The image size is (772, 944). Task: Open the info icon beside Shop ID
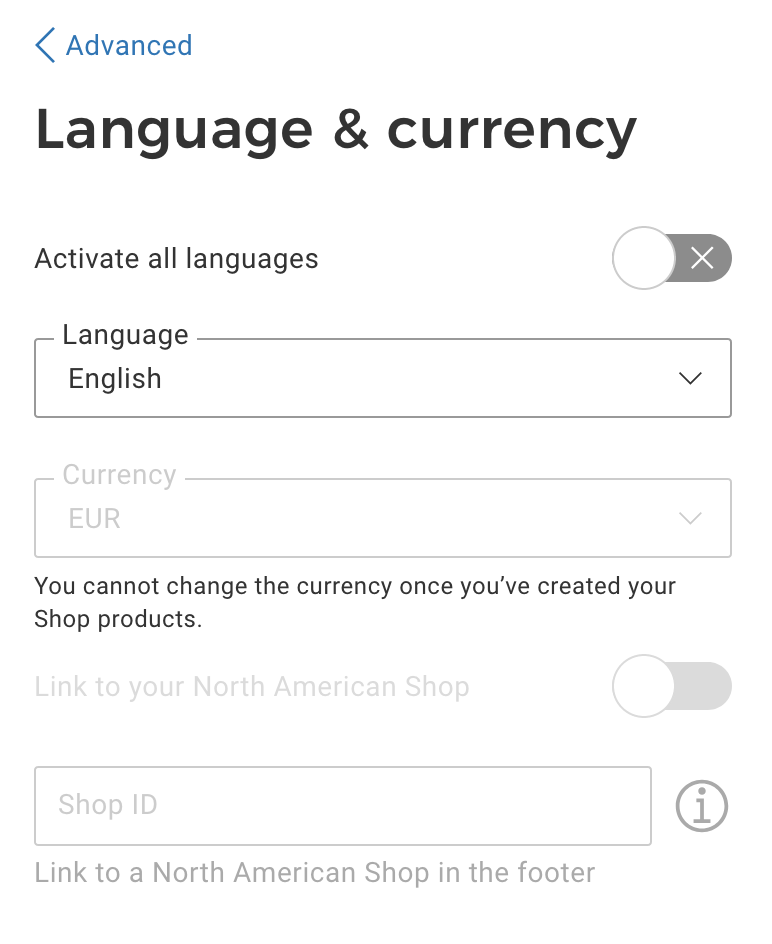(x=702, y=806)
